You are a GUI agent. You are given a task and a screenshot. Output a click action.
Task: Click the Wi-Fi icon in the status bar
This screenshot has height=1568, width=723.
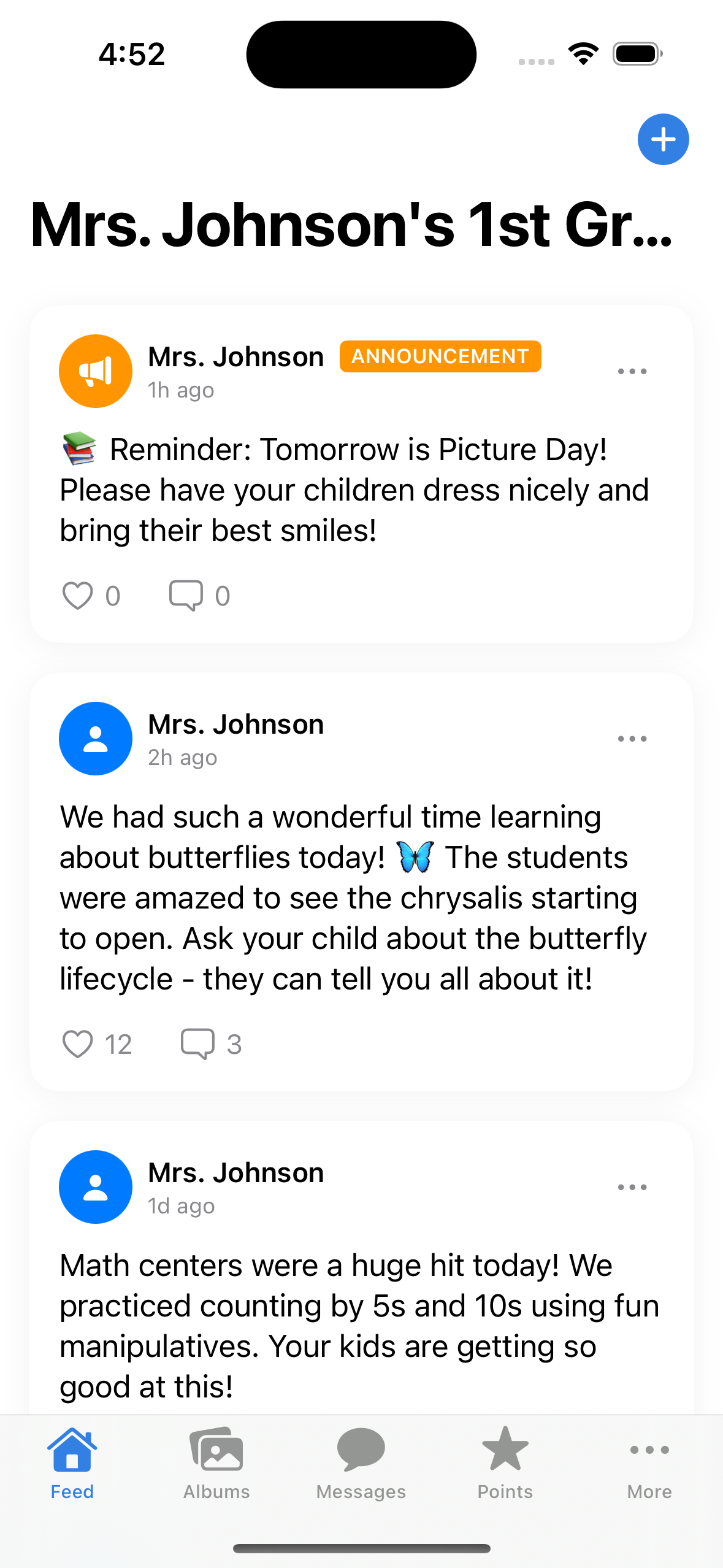582,53
